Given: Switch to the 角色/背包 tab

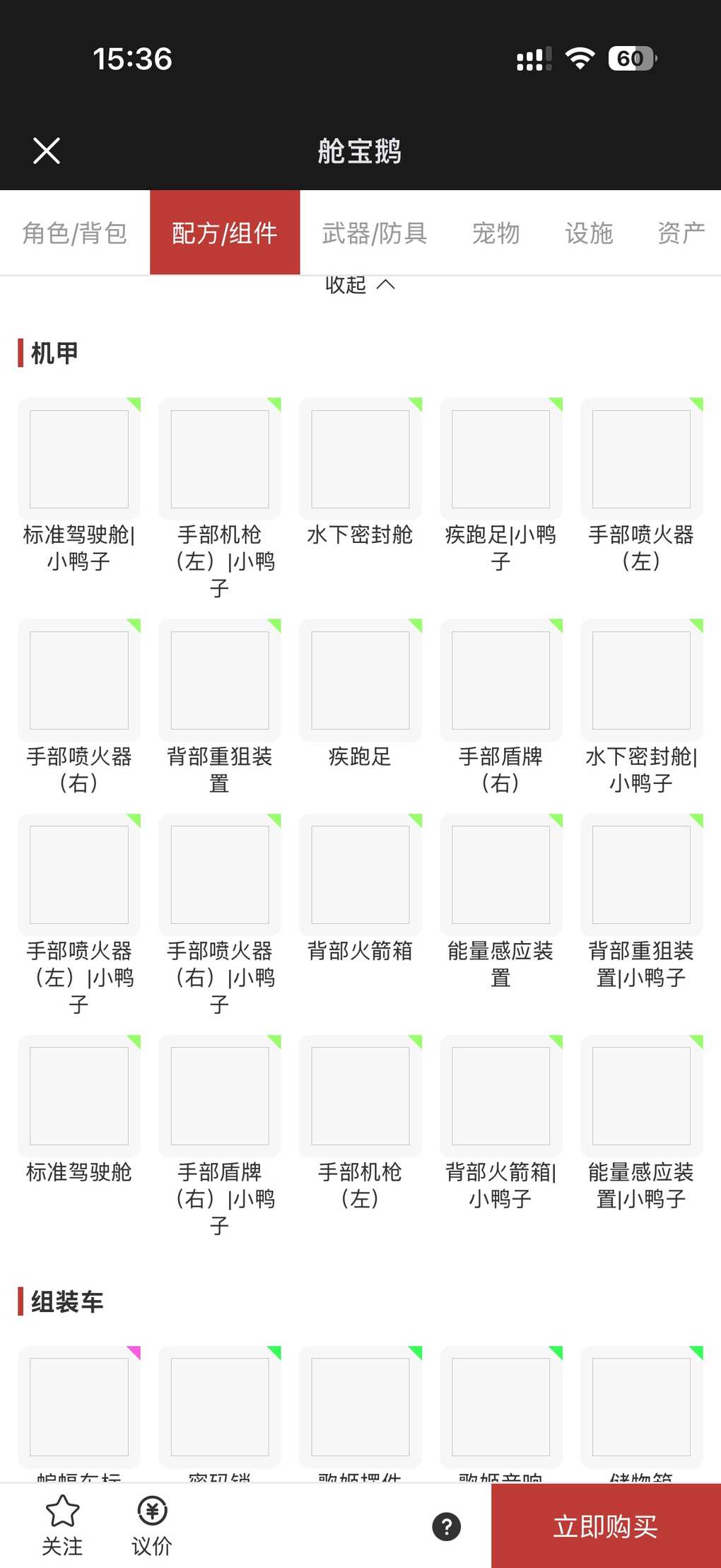Looking at the screenshot, I should coord(75,233).
